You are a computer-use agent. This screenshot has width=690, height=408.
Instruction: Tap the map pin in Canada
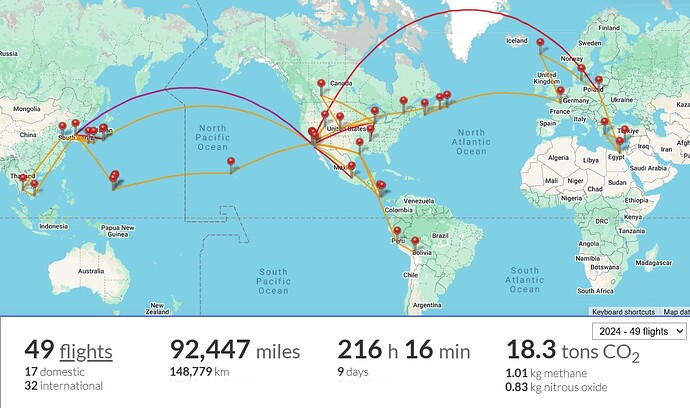[320, 86]
